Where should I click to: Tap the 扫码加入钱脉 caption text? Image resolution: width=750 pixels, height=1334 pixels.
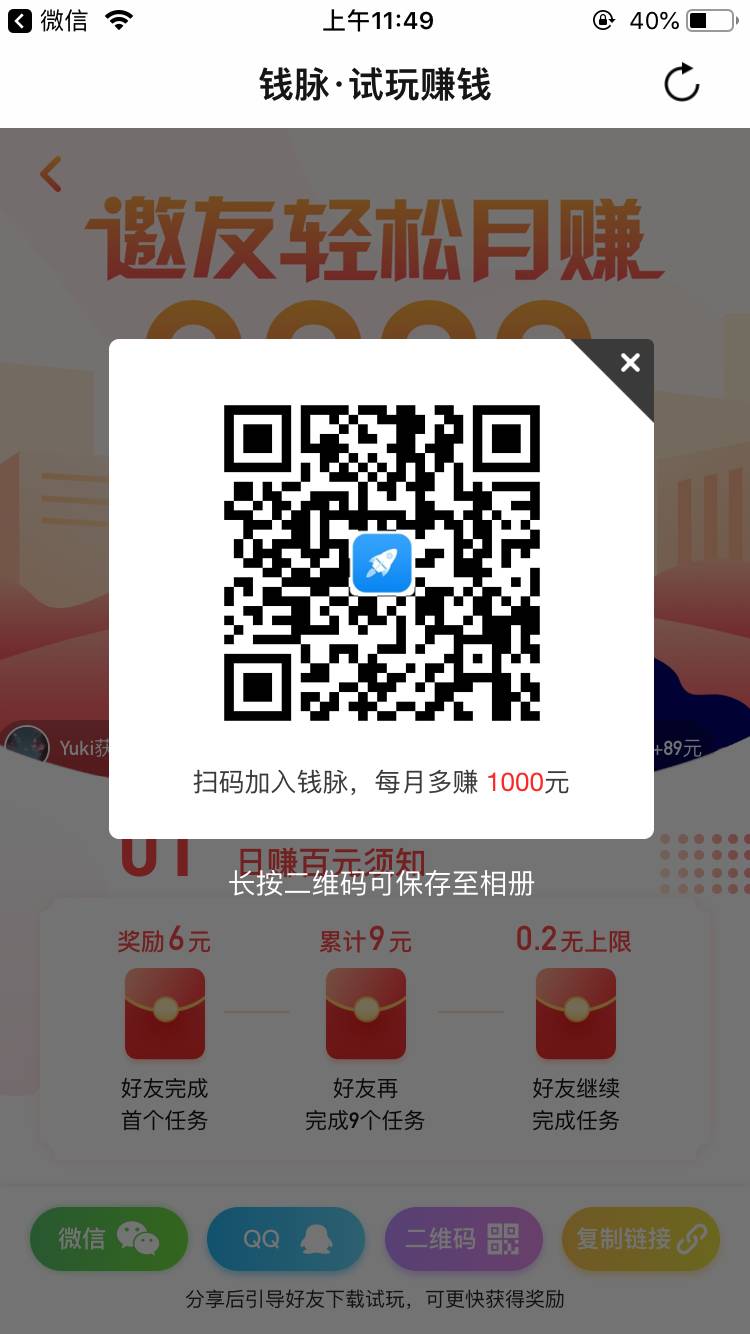pyautogui.click(x=380, y=782)
